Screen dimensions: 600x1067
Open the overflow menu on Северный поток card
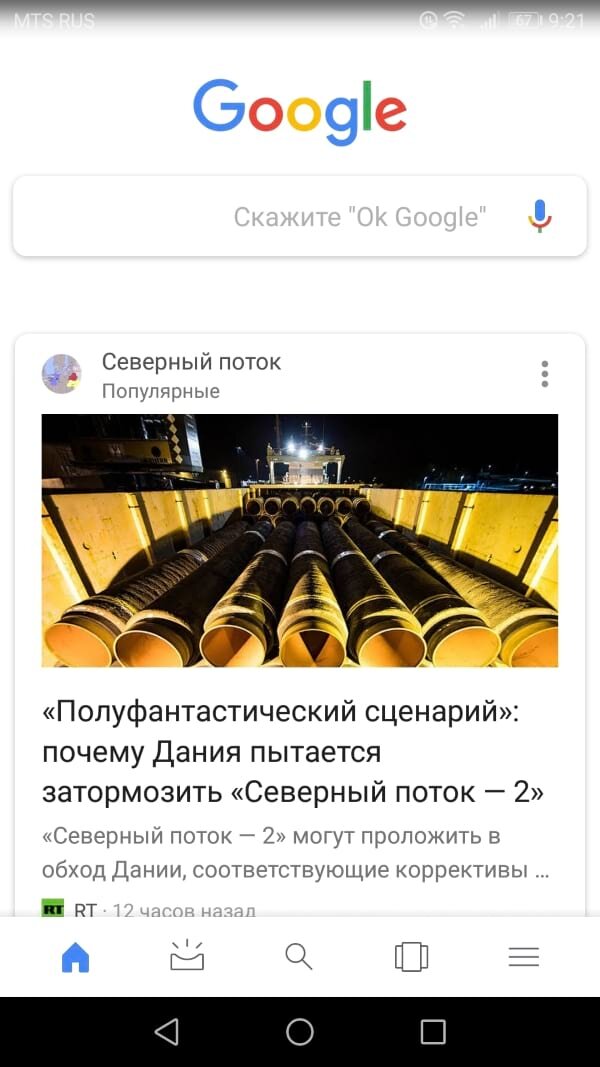(545, 374)
